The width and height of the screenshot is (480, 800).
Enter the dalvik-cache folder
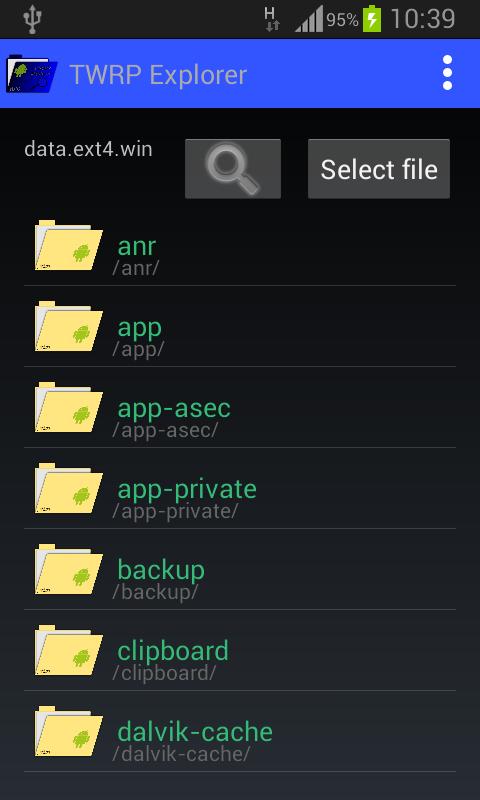[240, 732]
